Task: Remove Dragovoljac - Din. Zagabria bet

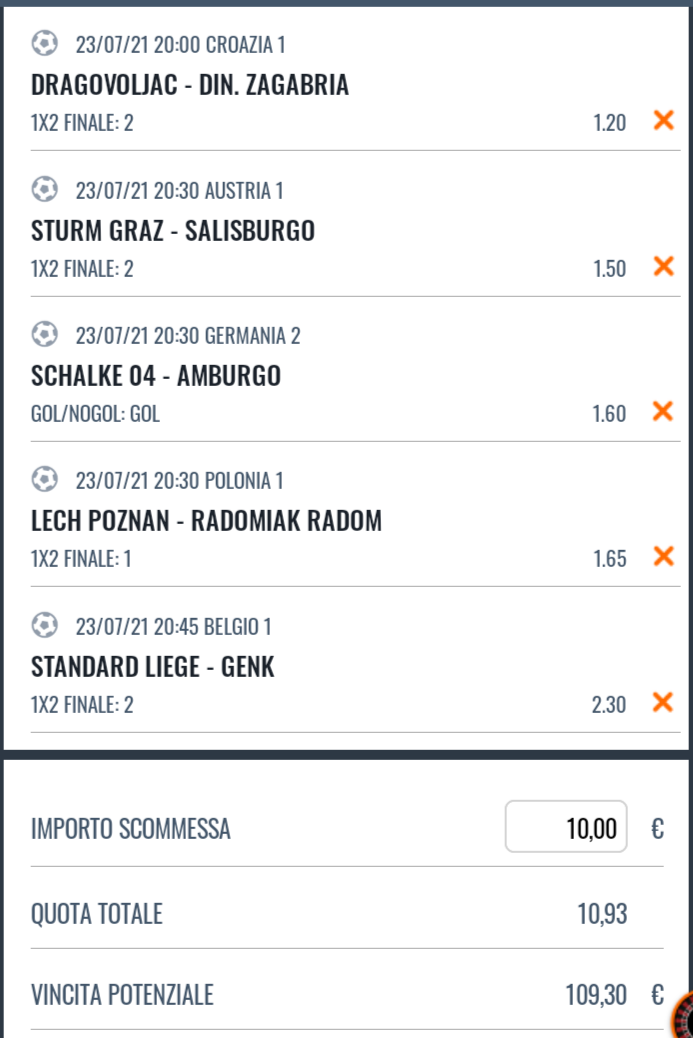Action: [662, 121]
